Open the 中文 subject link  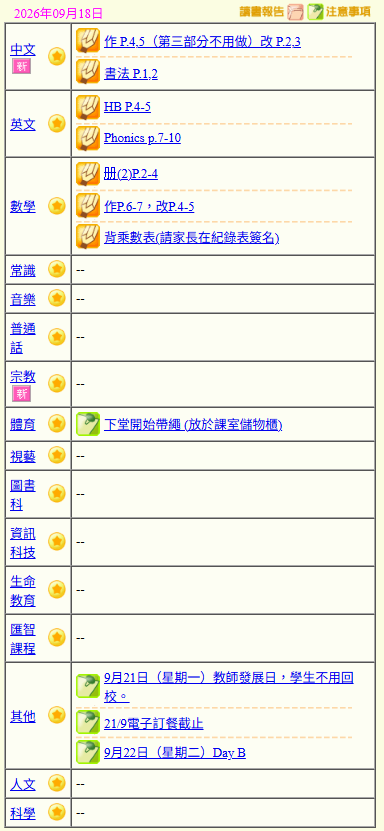pos(23,50)
